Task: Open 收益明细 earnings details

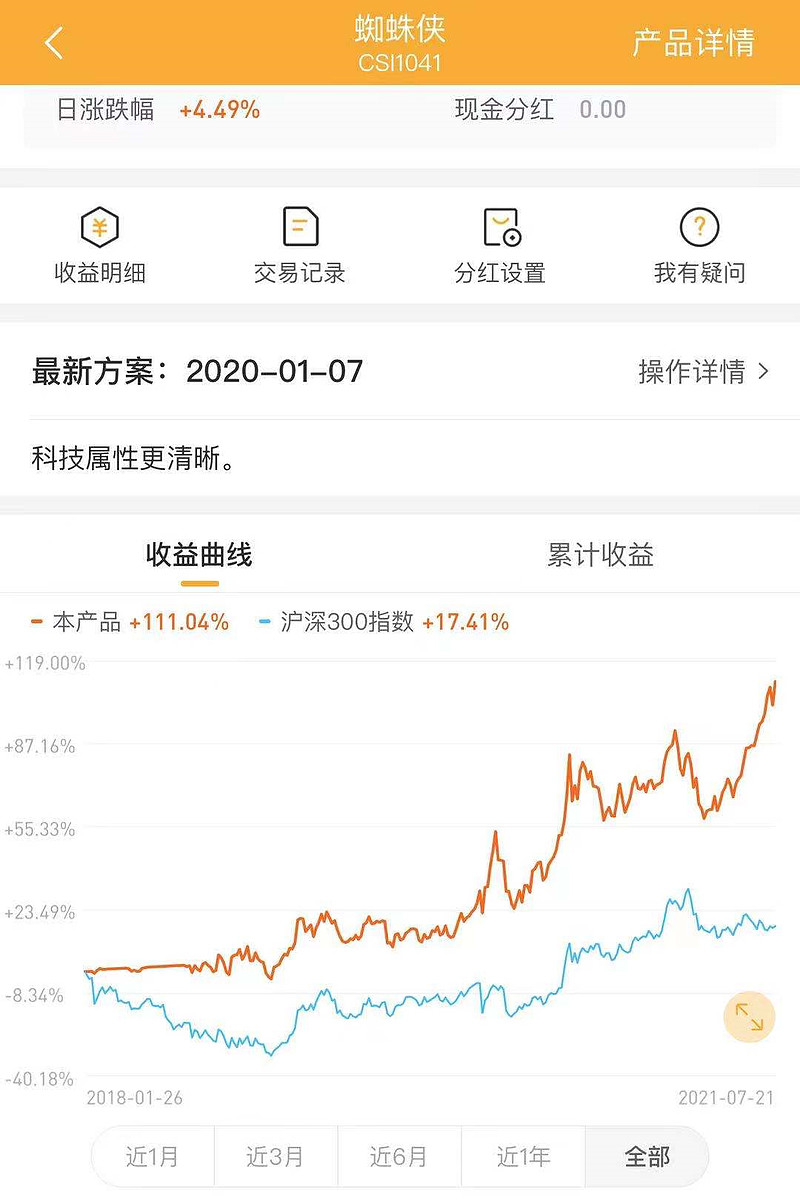Action: tap(100, 246)
